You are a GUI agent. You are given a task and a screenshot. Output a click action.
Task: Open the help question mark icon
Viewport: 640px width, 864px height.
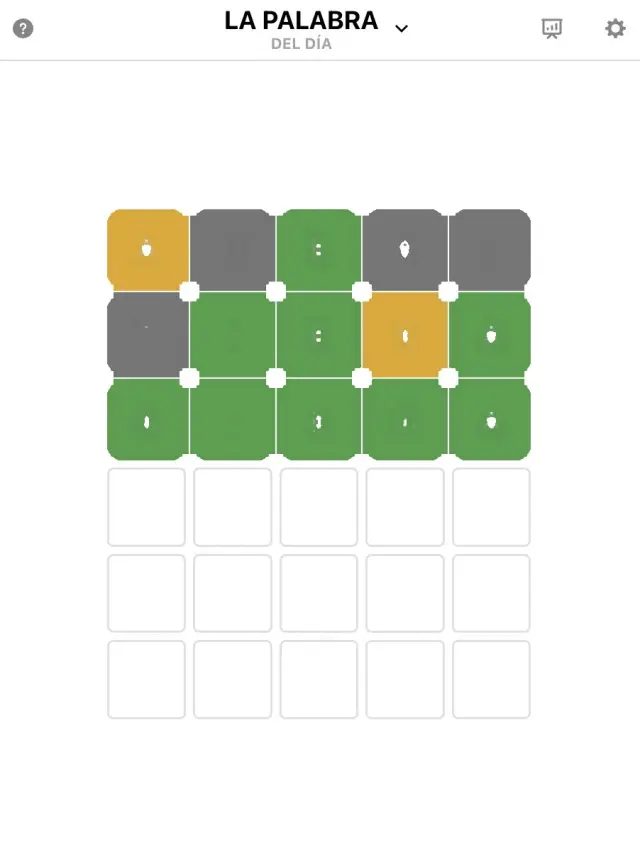pos(23,28)
